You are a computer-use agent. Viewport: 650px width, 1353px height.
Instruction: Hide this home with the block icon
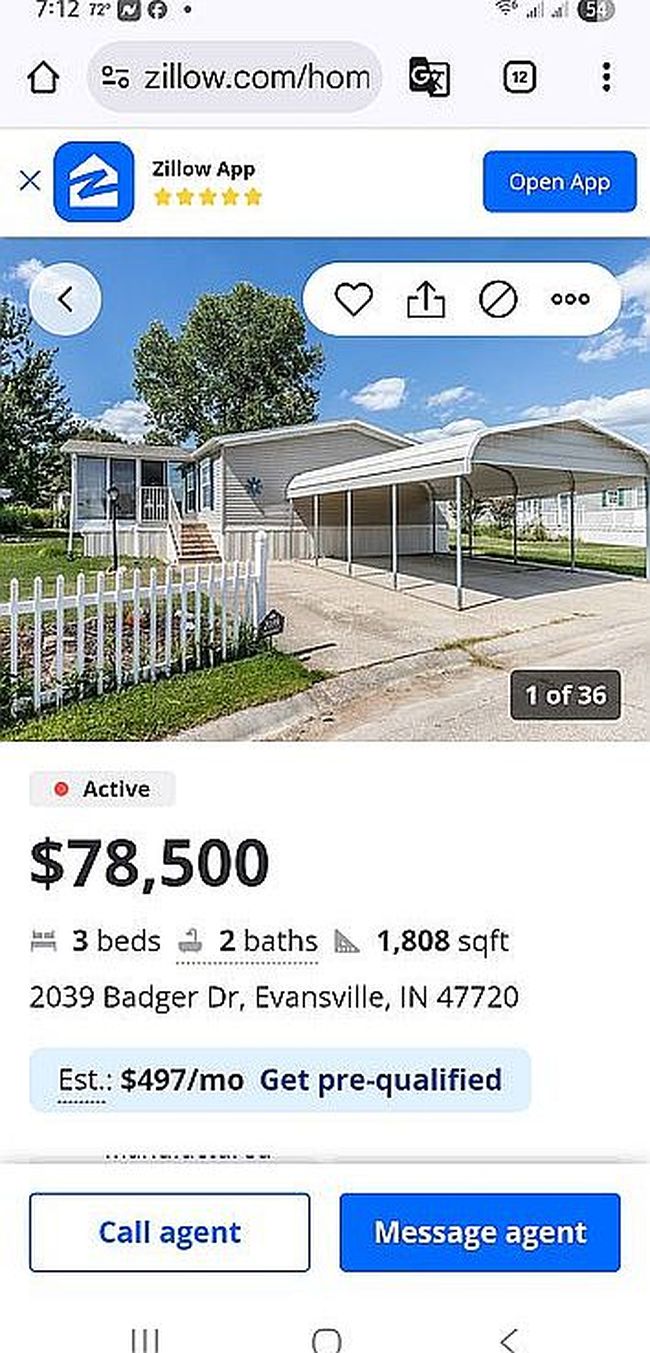tap(498, 299)
